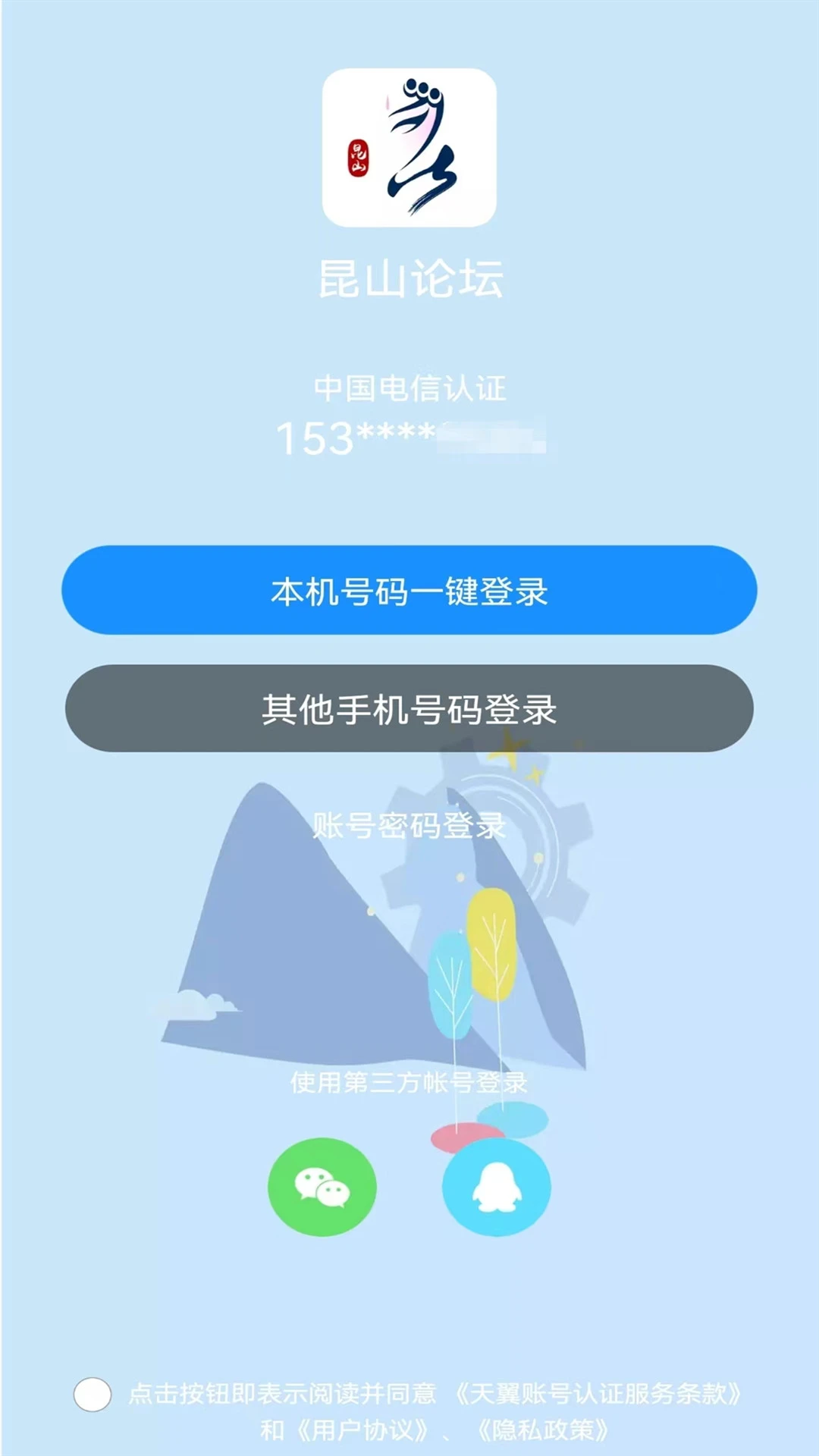Click the blue penguin icon
Image resolution: width=819 pixels, height=1456 pixels.
[x=497, y=1187]
